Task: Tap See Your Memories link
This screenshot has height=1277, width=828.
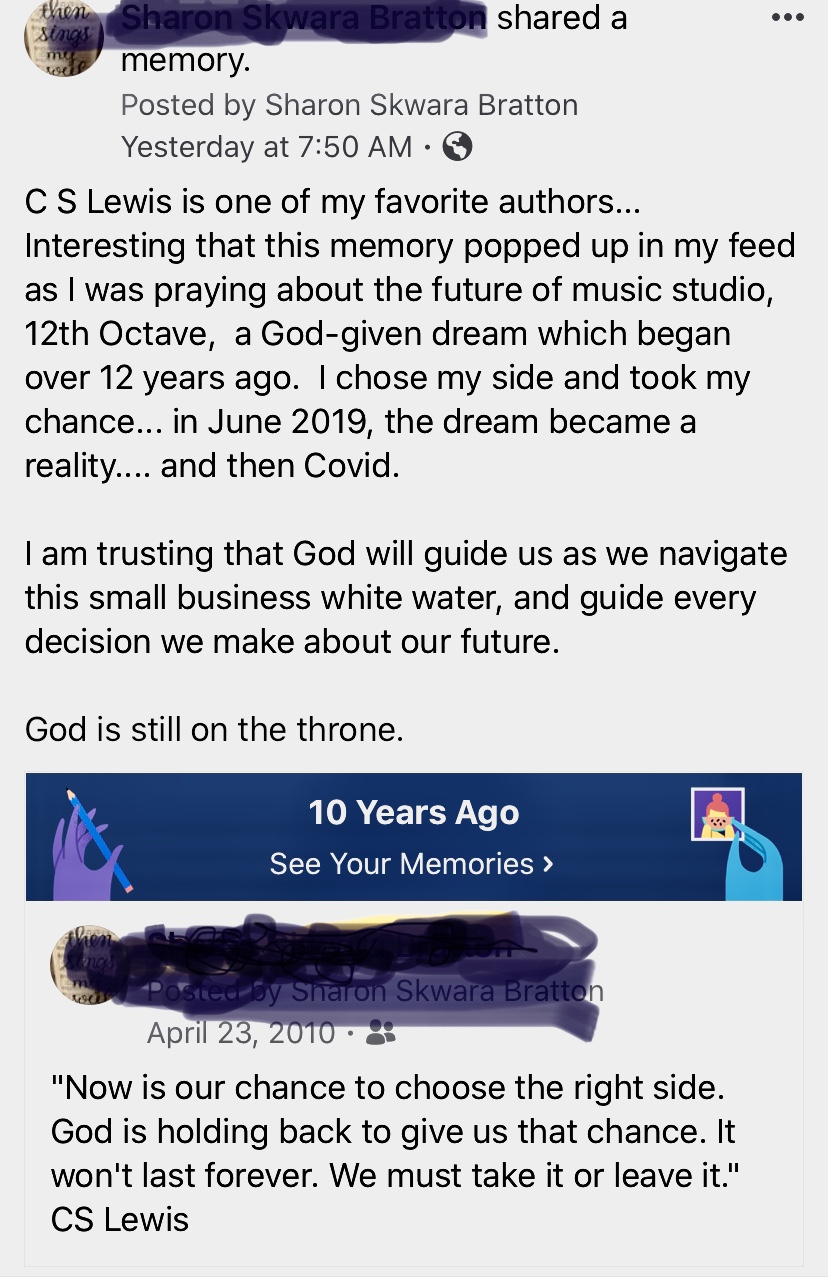Action: pos(411,863)
